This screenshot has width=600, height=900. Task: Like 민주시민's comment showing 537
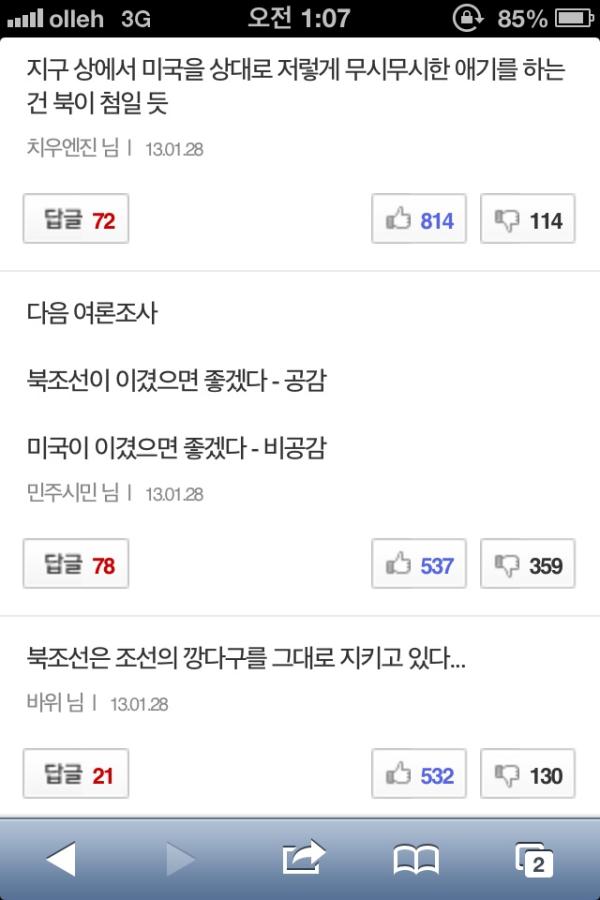[419, 566]
